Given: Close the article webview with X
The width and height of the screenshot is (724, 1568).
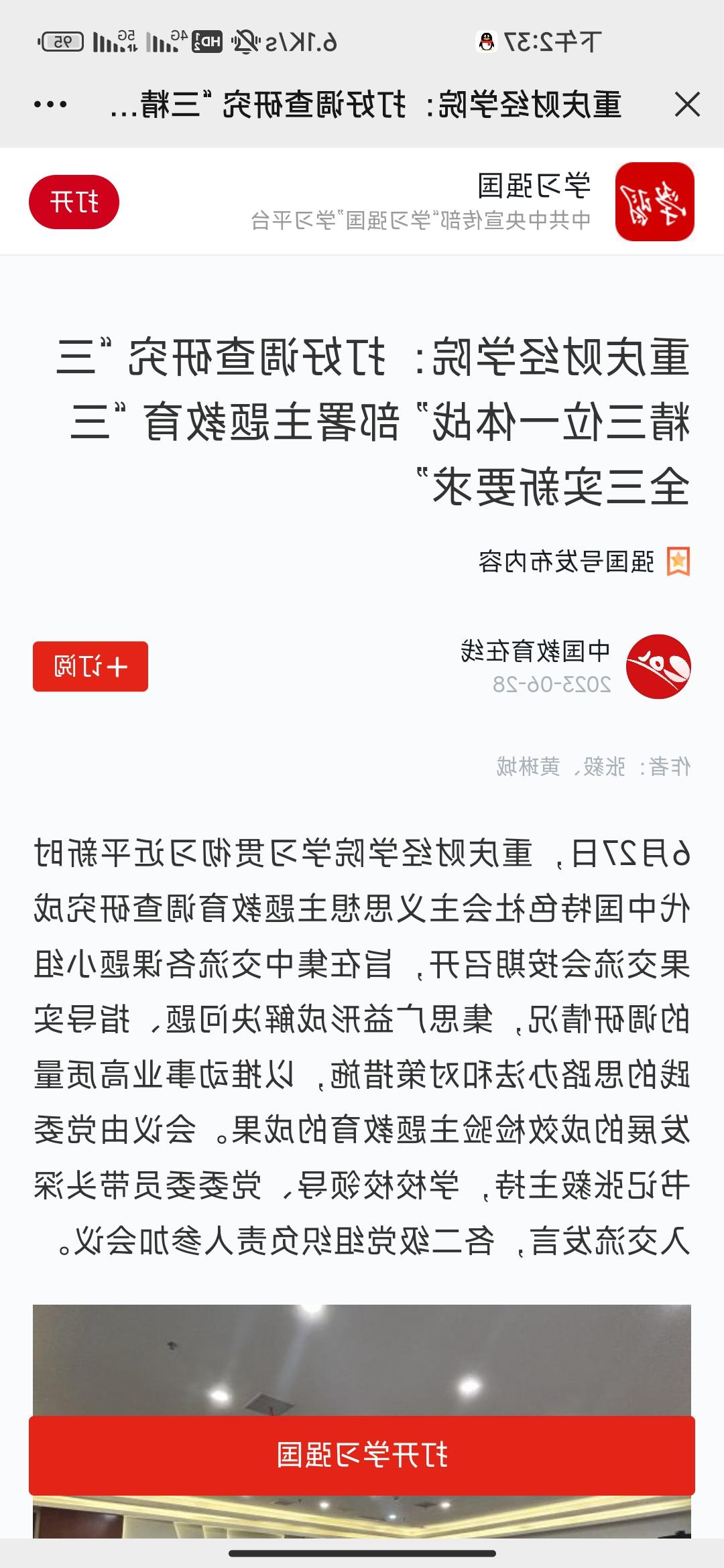Looking at the screenshot, I should [x=687, y=105].
